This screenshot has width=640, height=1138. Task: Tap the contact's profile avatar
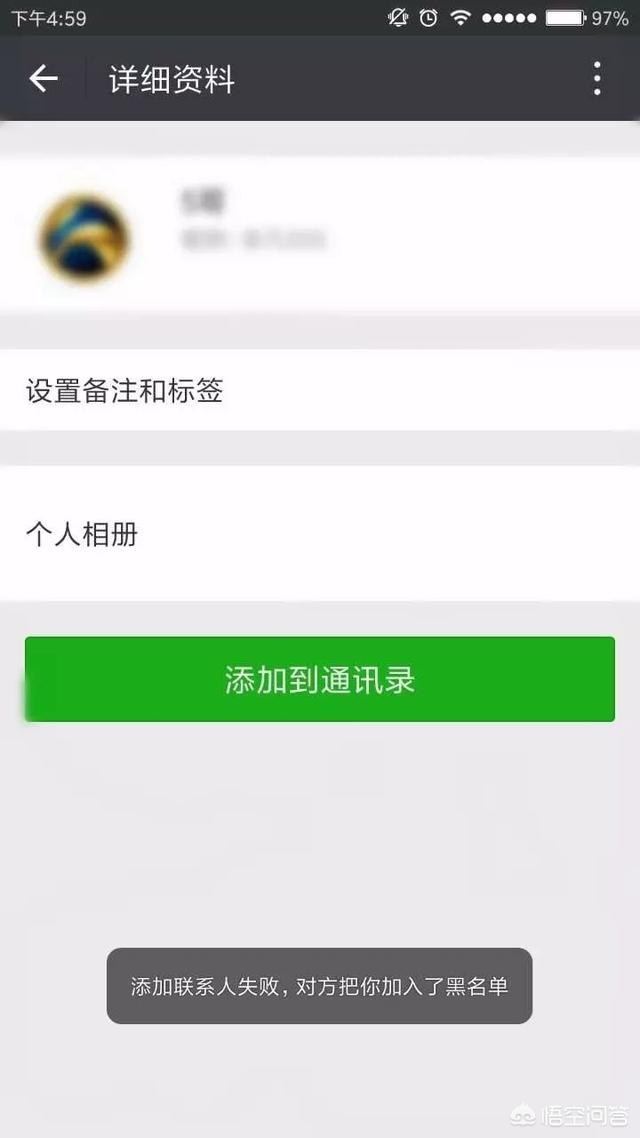(83, 237)
